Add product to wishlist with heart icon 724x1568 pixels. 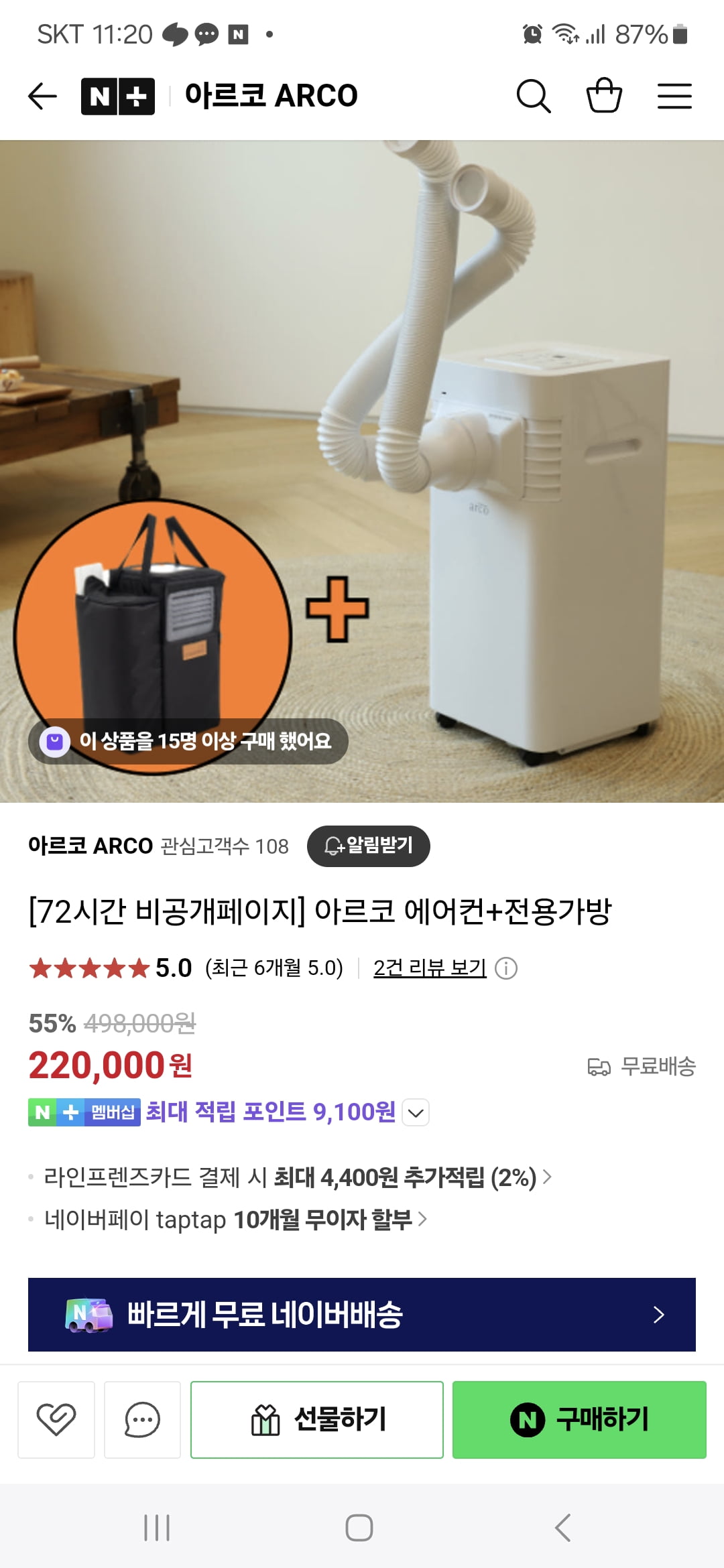point(56,1419)
